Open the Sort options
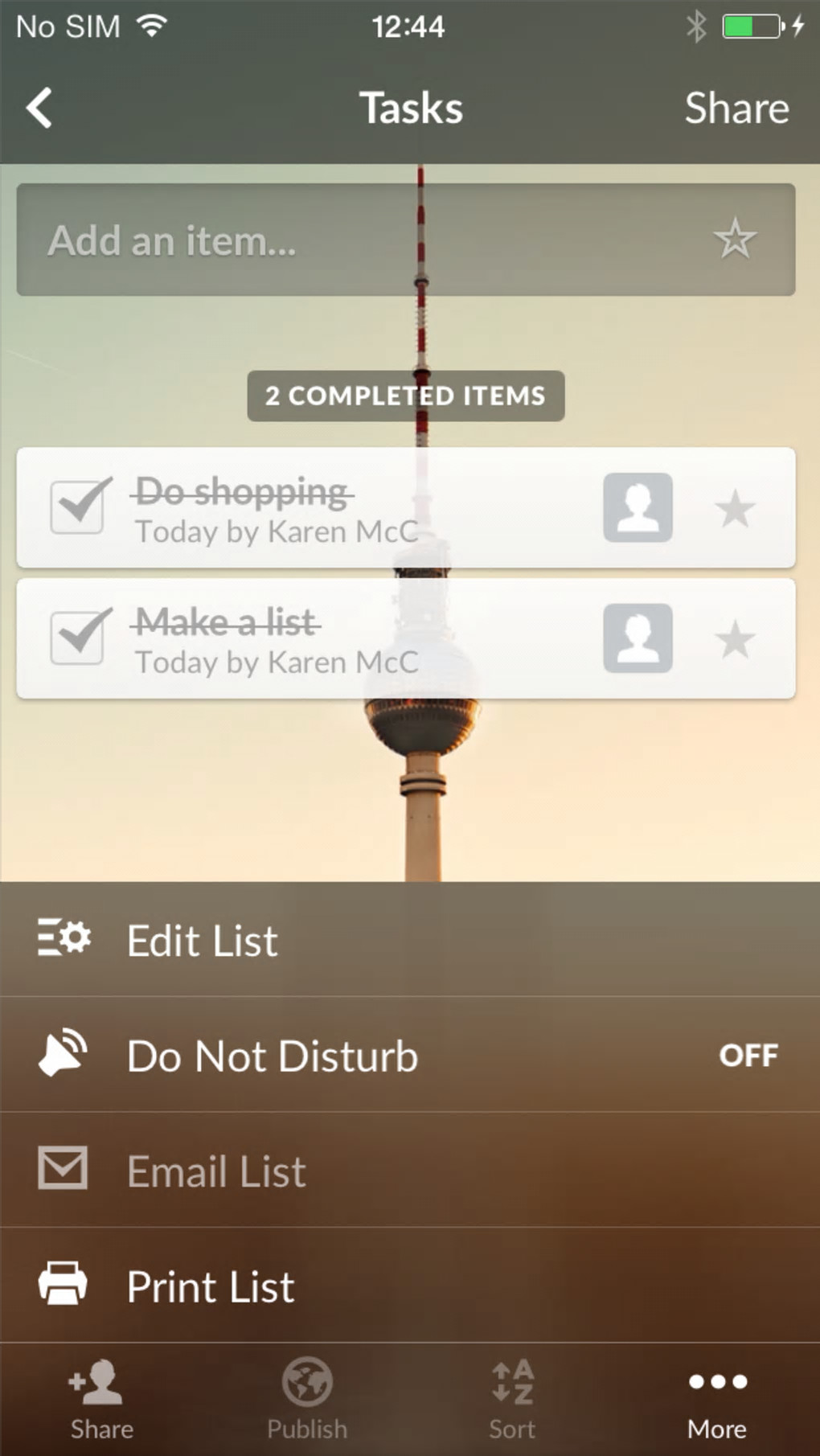The width and height of the screenshot is (820, 1456). pyautogui.click(x=512, y=1399)
